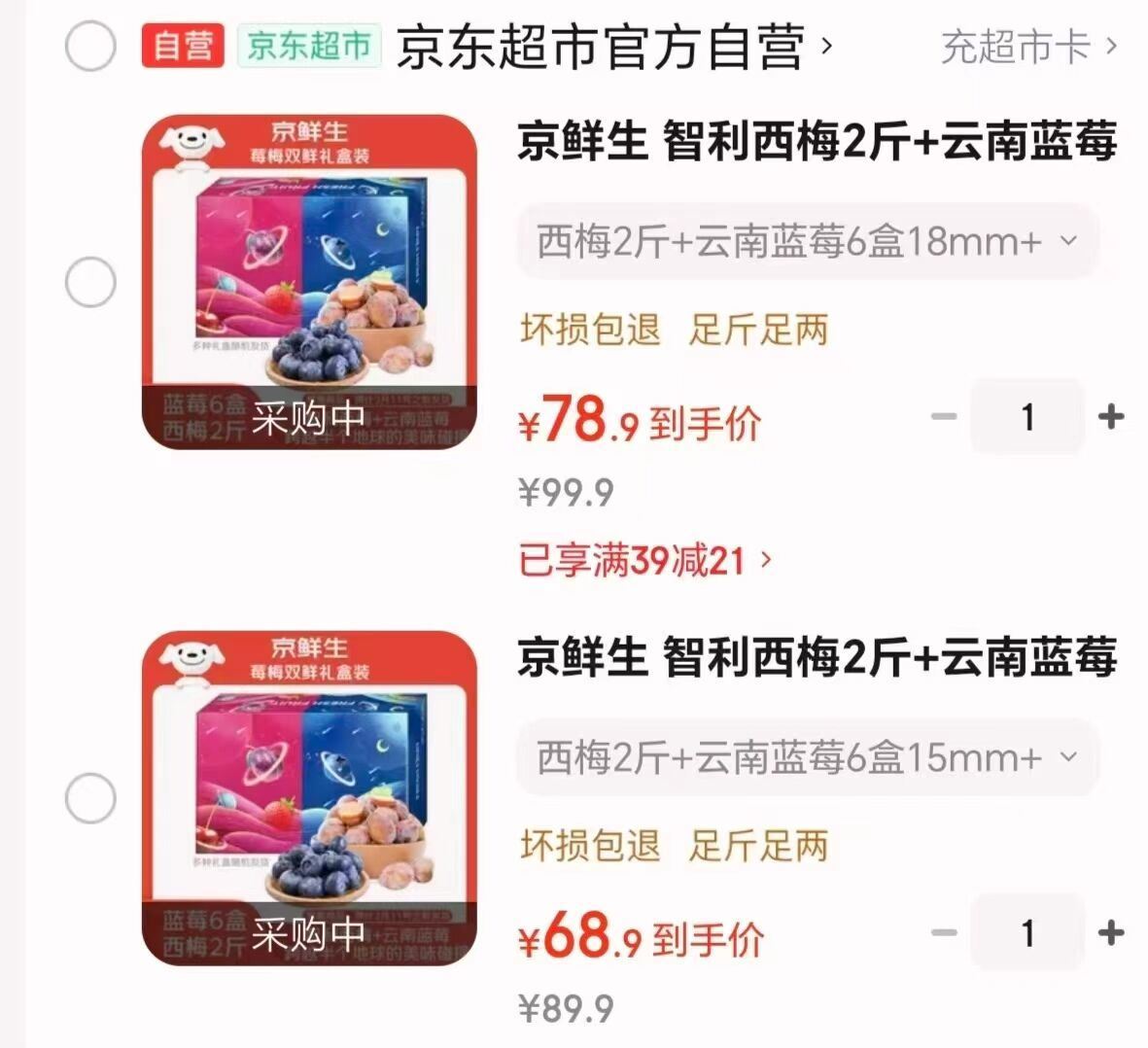Screen dimensions: 1148x1048
Task: Open product image of the 18mm+ gift box
Action: [x=309, y=283]
